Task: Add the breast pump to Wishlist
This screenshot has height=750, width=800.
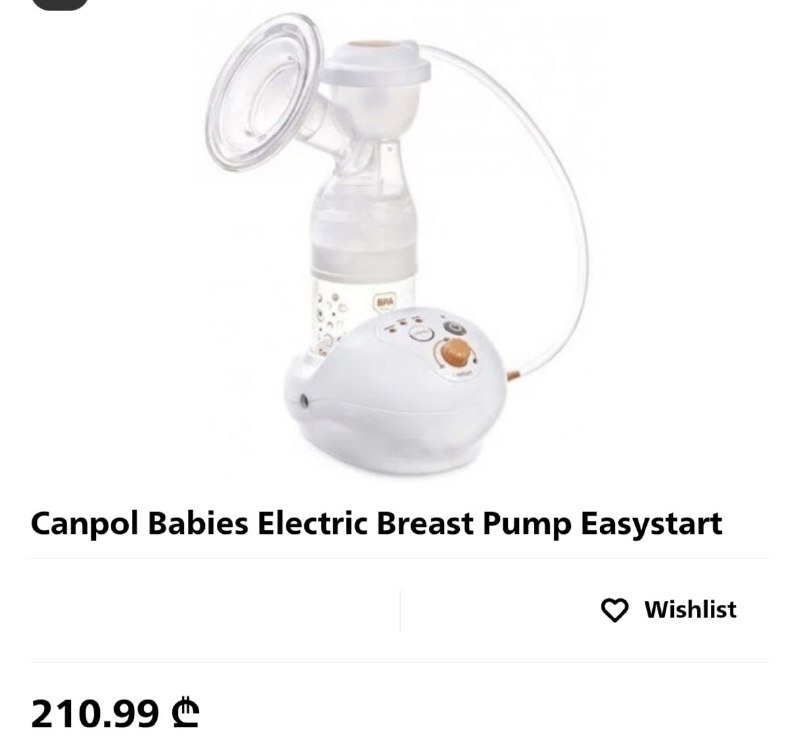Action: pos(668,609)
